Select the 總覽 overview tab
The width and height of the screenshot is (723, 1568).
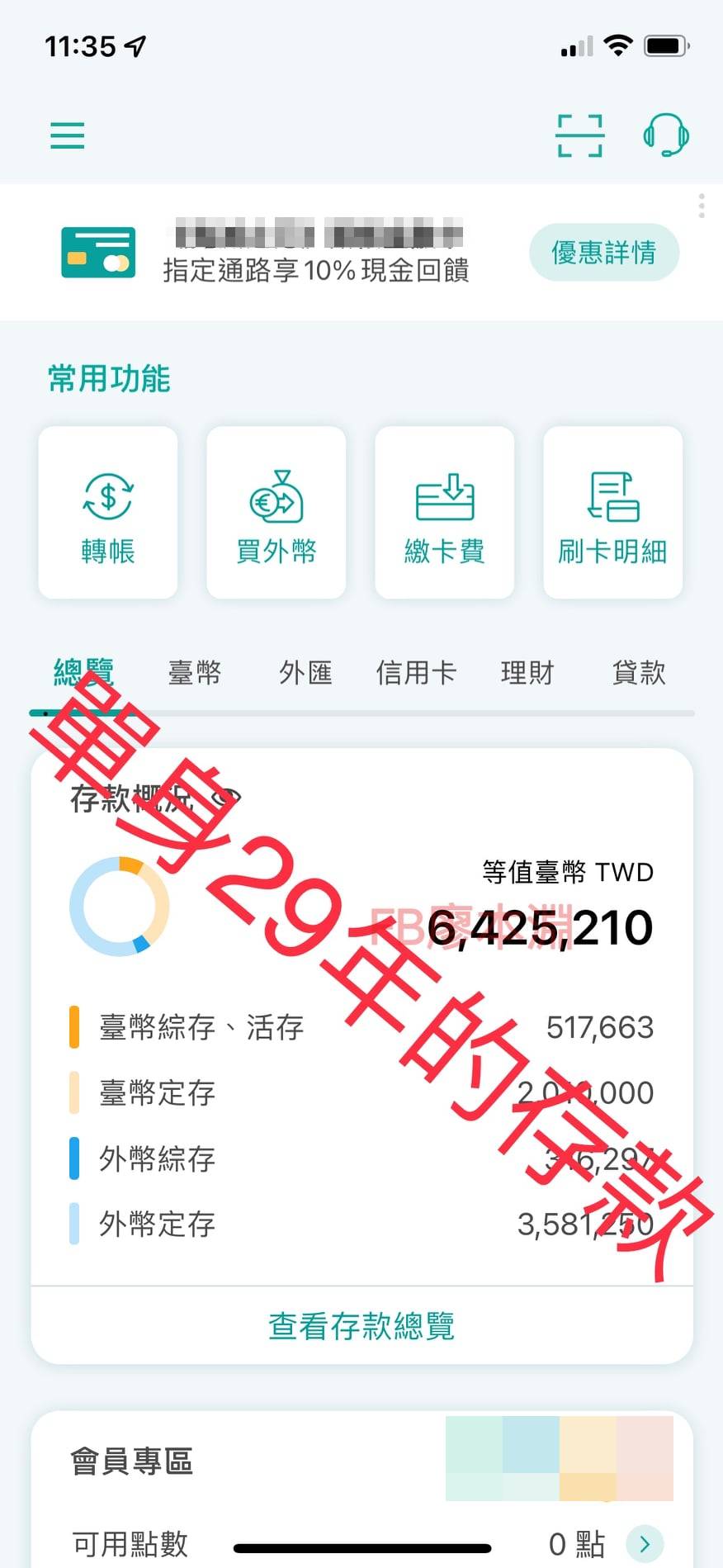83,673
